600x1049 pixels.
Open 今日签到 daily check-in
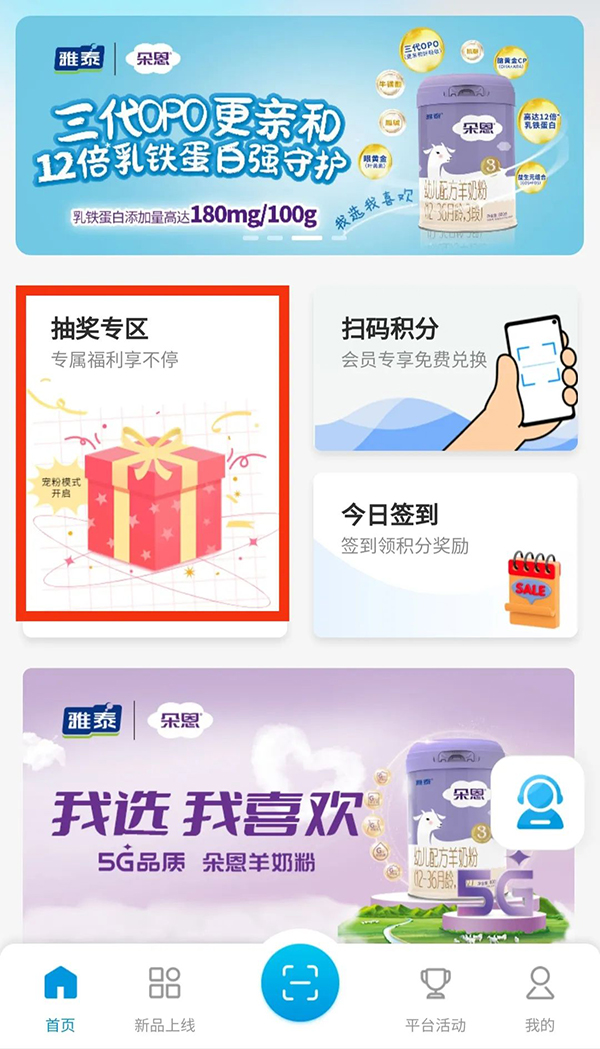445,555
